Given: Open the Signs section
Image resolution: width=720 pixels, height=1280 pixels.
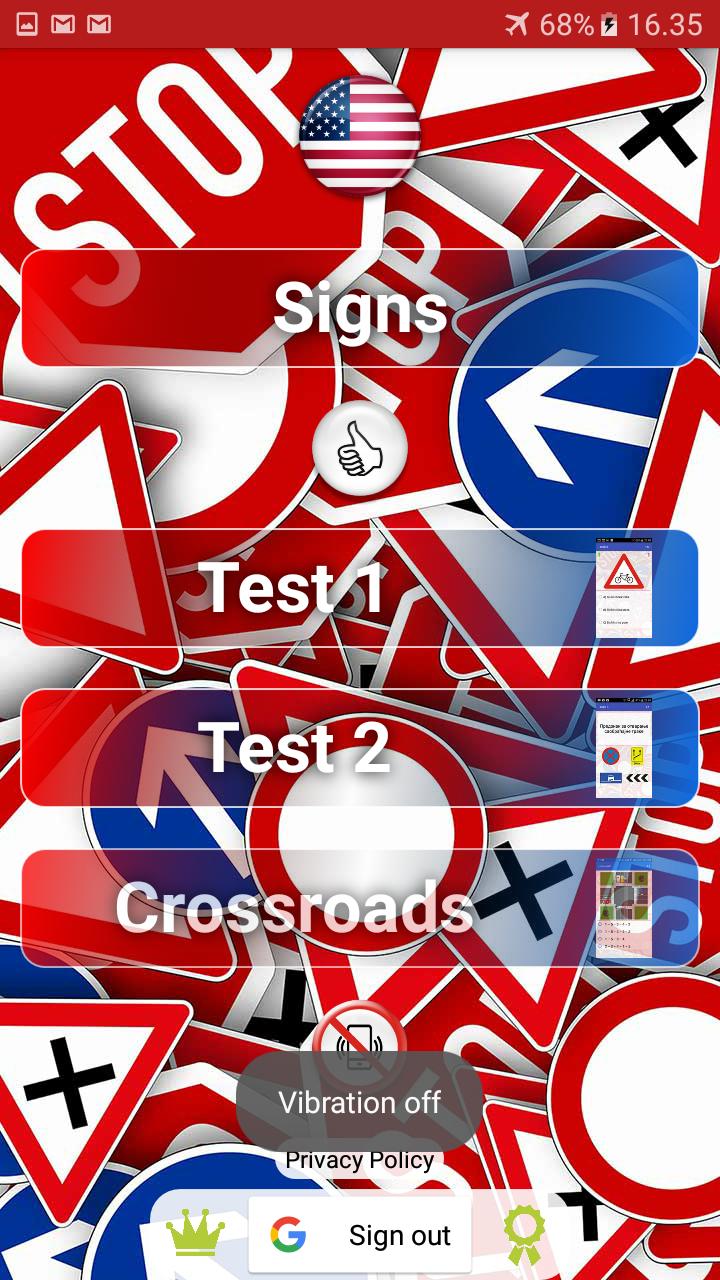Looking at the screenshot, I should (x=360, y=308).
